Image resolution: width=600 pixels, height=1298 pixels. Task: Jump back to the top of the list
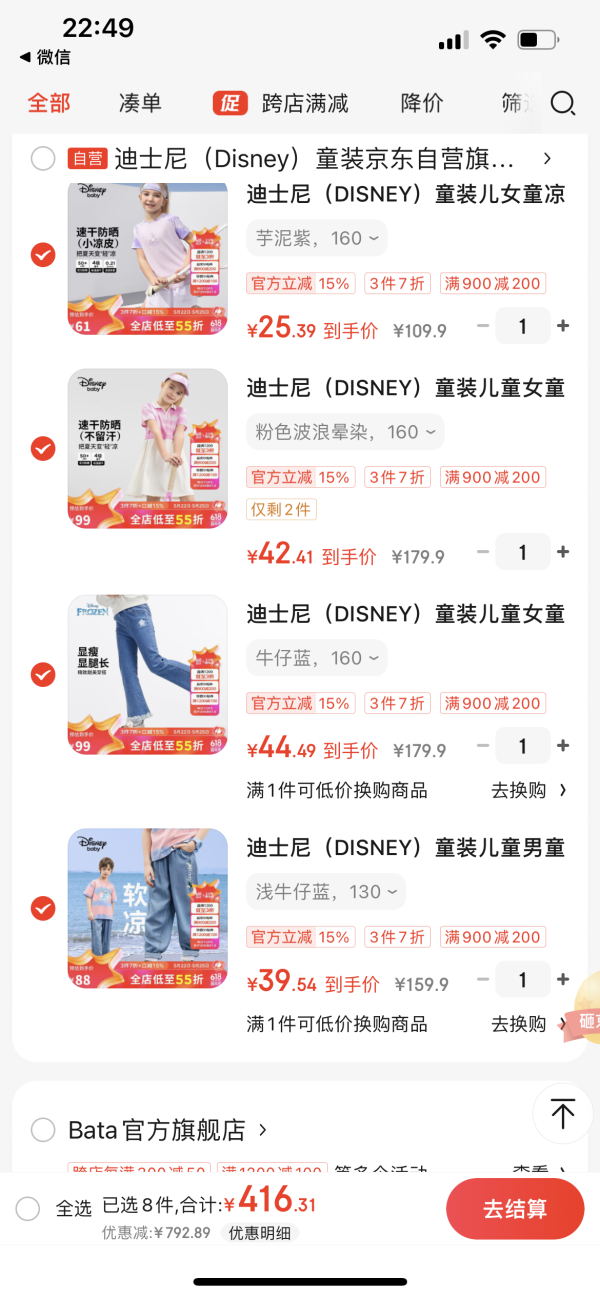[563, 1113]
